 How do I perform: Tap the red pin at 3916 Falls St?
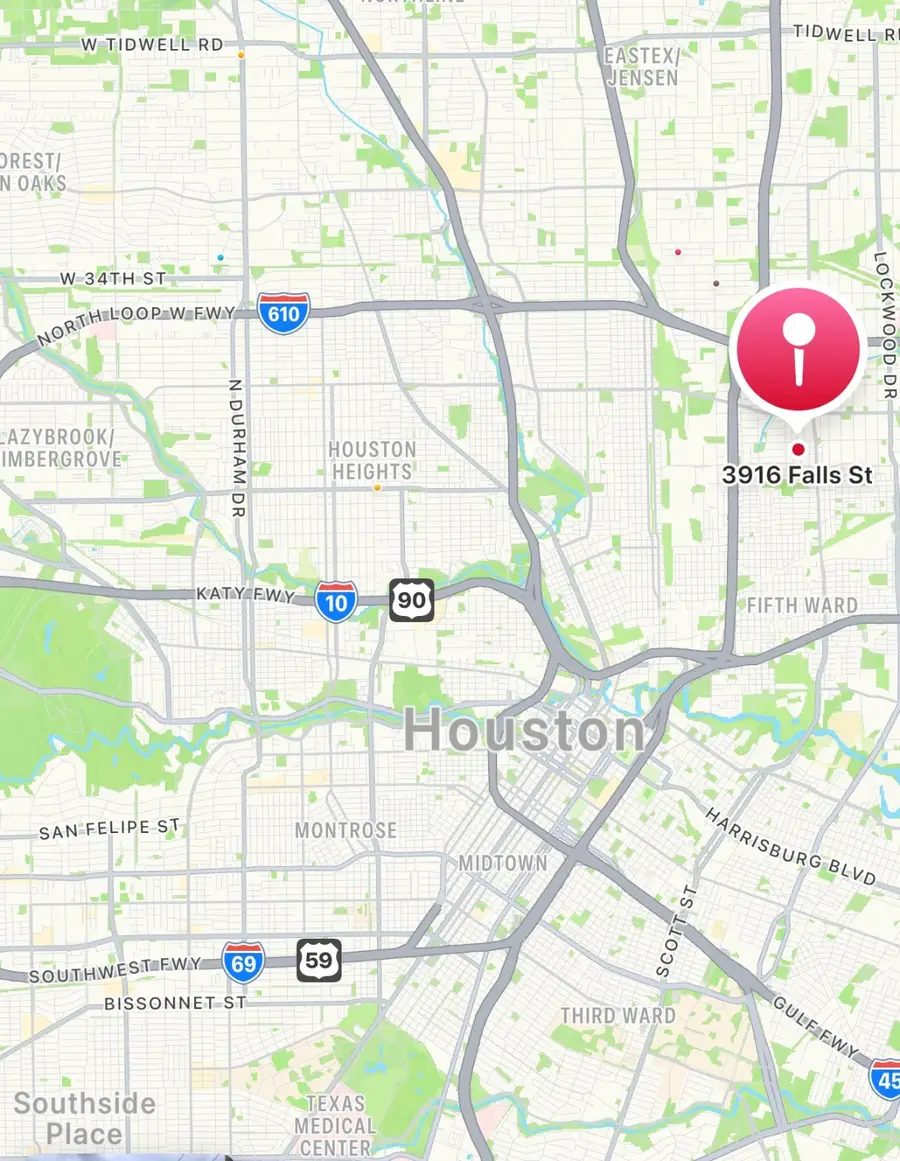[797, 350]
